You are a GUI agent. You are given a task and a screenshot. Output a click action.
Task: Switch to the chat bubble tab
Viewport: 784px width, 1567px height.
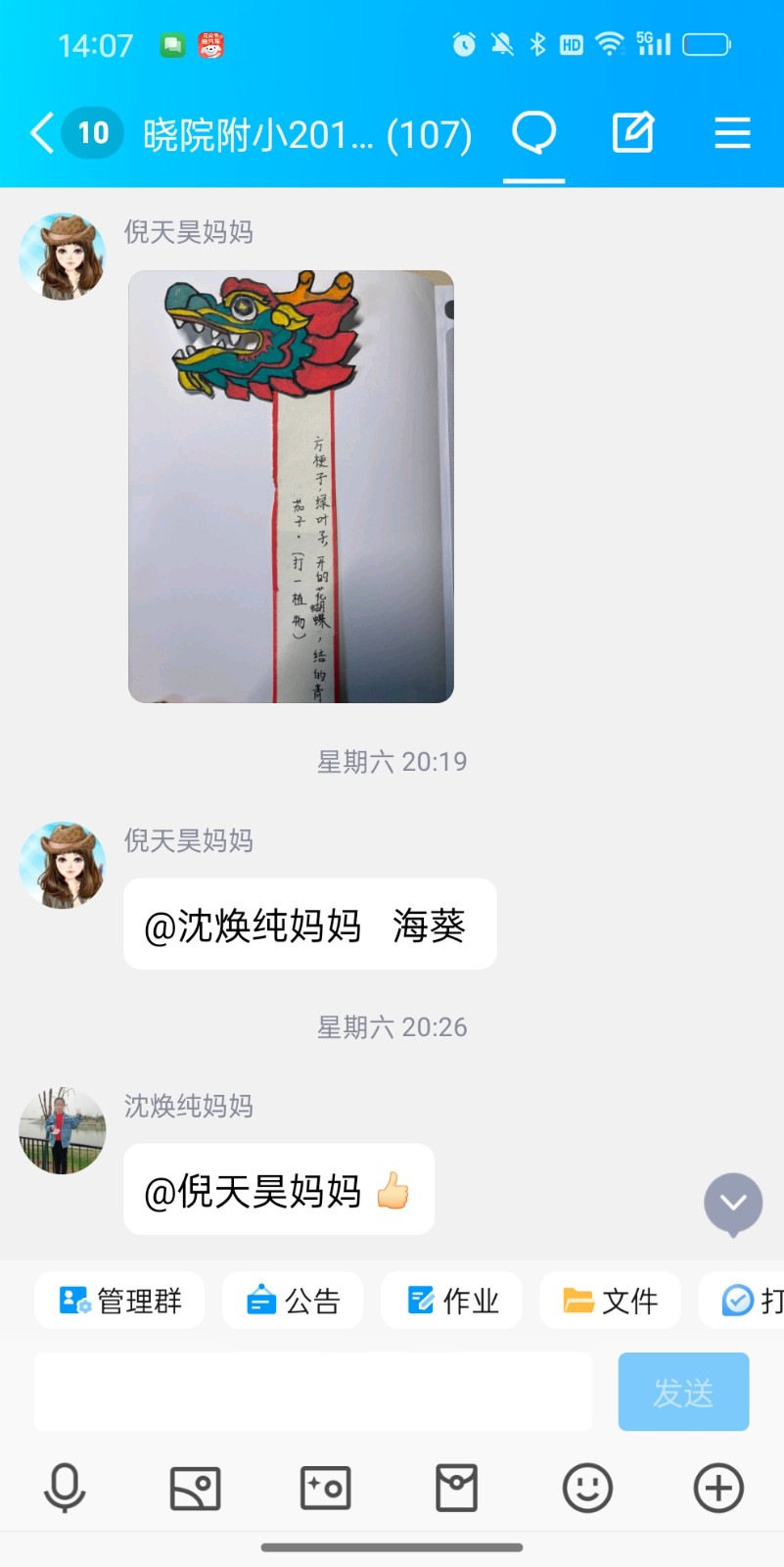click(x=534, y=133)
